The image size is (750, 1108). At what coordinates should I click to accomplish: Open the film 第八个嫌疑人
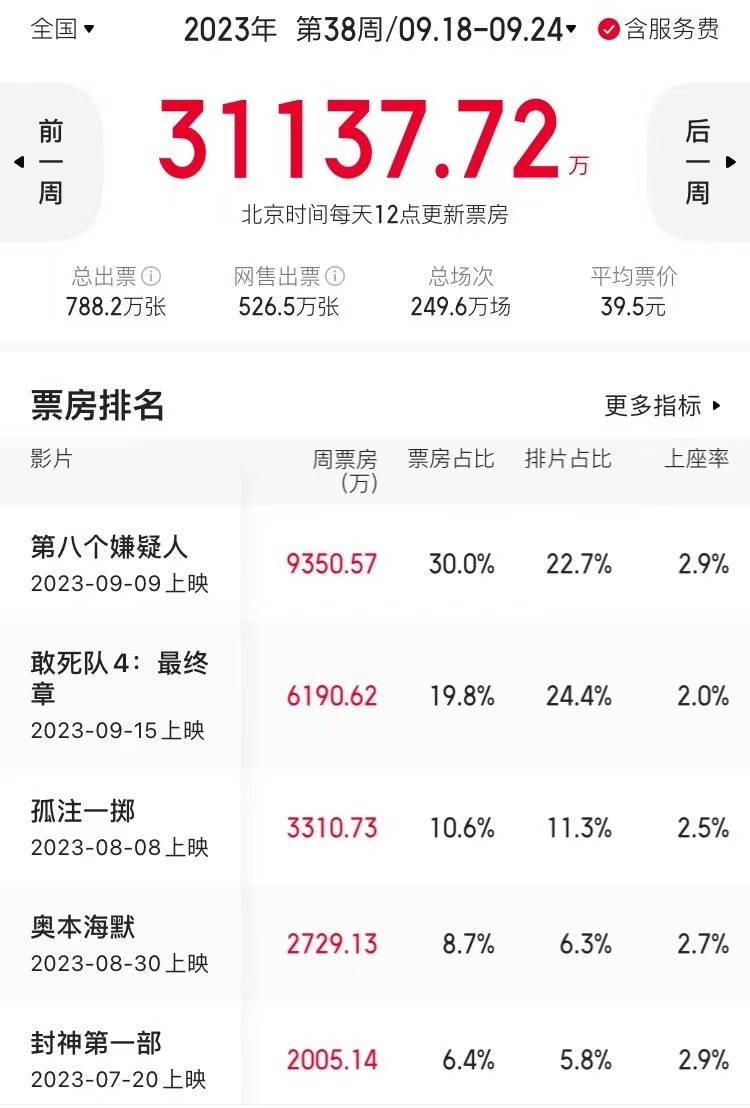[x=110, y=547]
